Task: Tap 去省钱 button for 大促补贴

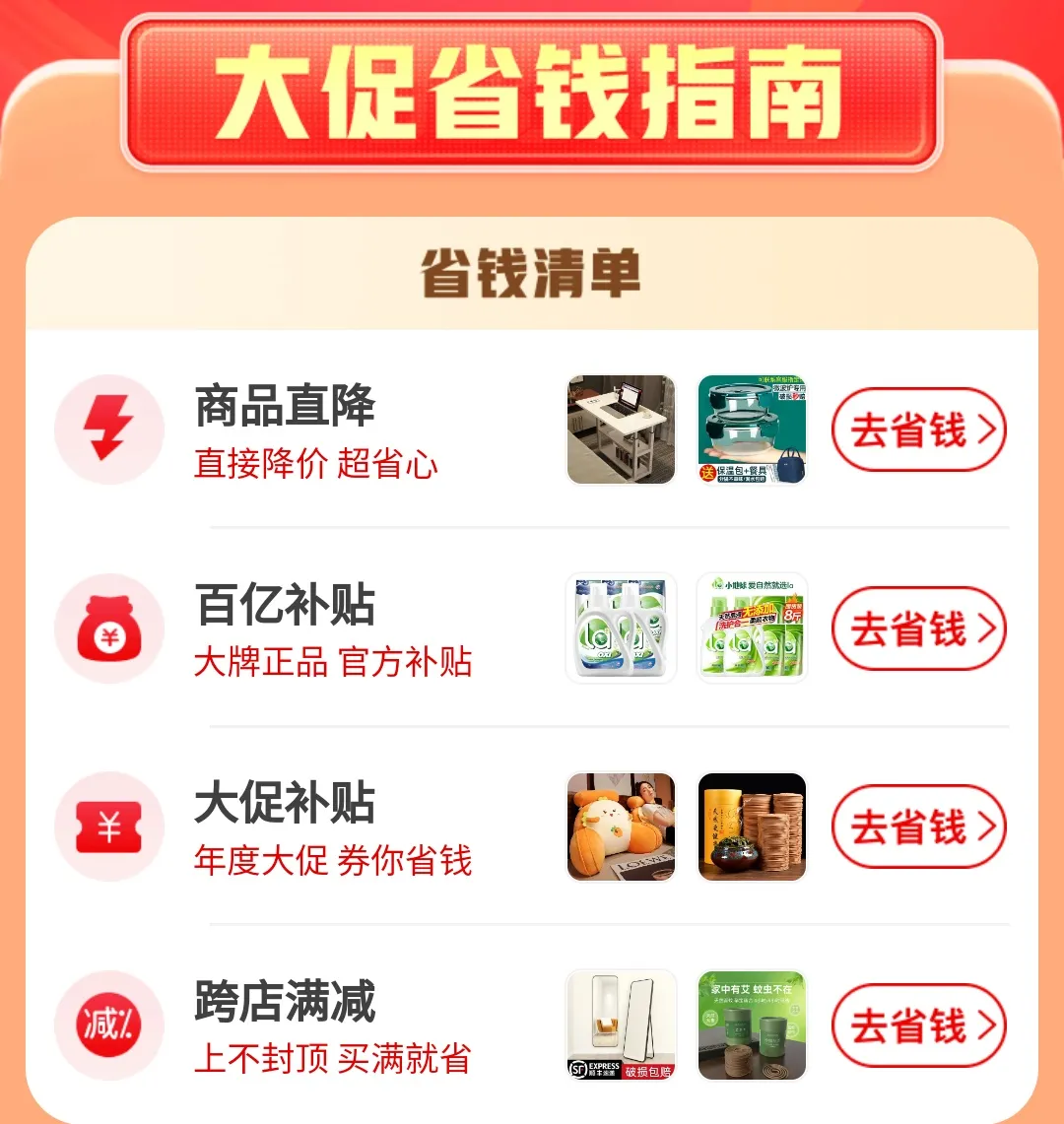Action: (x=918, y=827)
